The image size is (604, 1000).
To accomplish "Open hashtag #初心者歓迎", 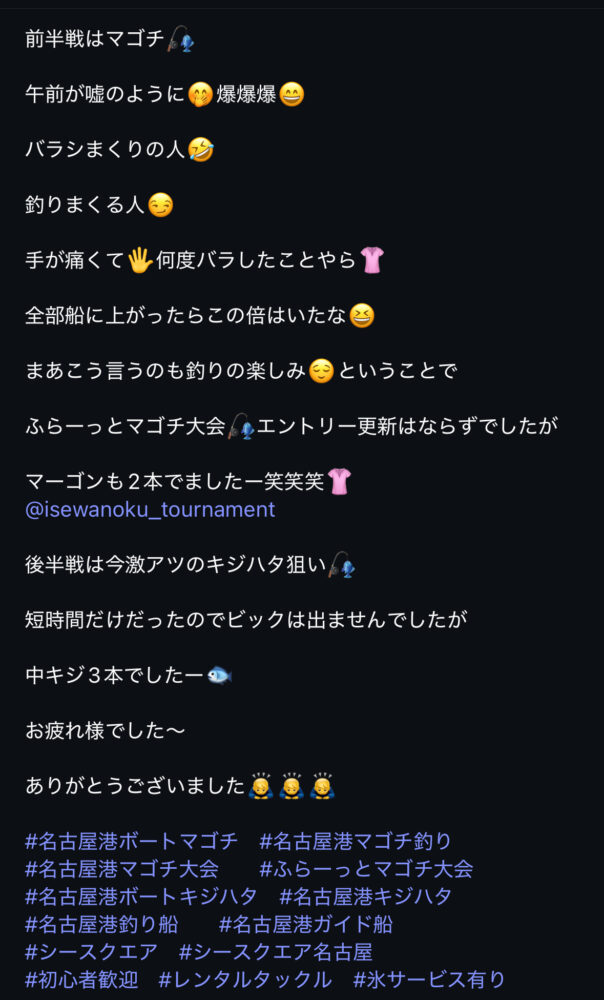I will point(82,979).
